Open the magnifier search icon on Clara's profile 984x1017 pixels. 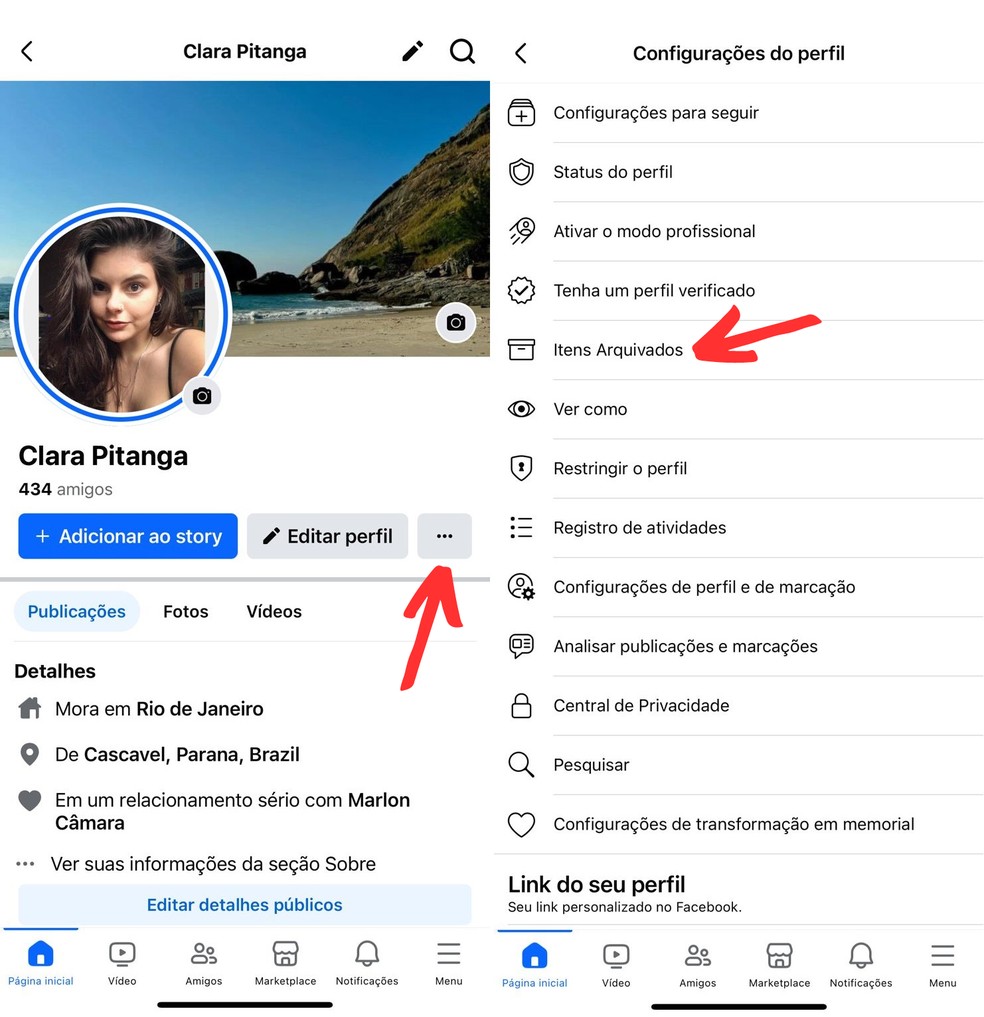coord(462,51)
